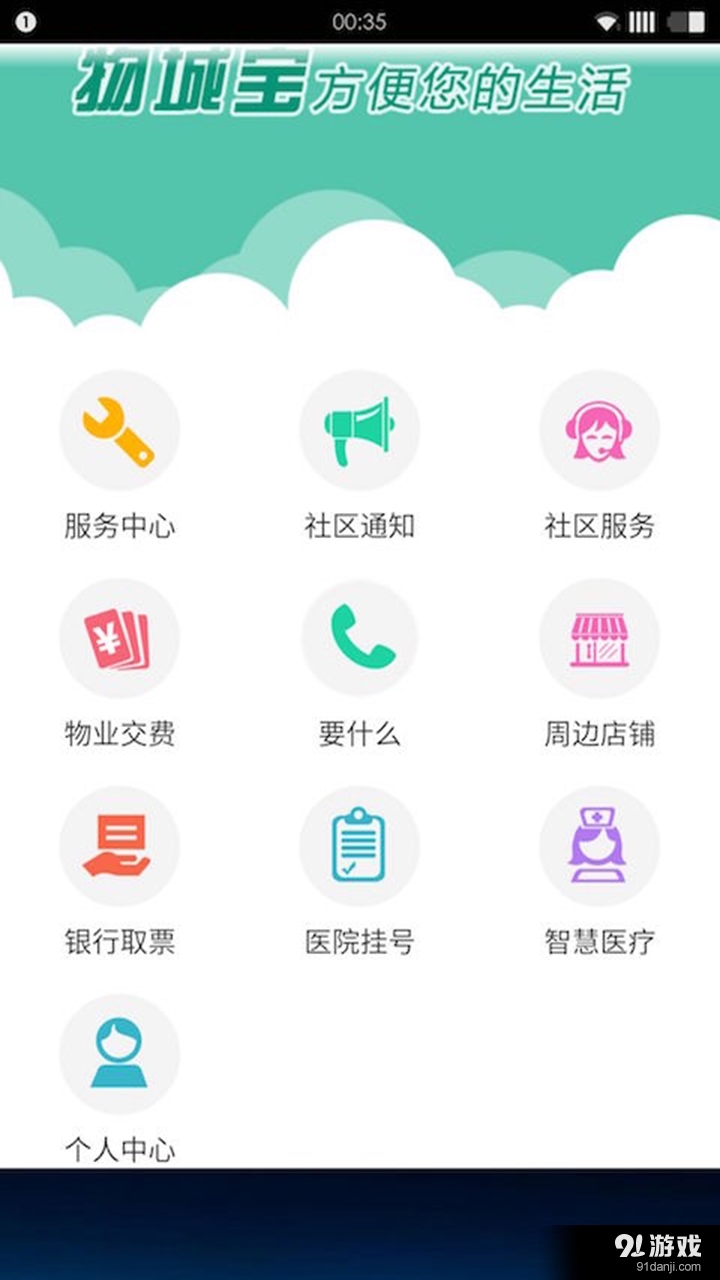
Task: Click the 社区通知 text label
Action: (360, 524)
